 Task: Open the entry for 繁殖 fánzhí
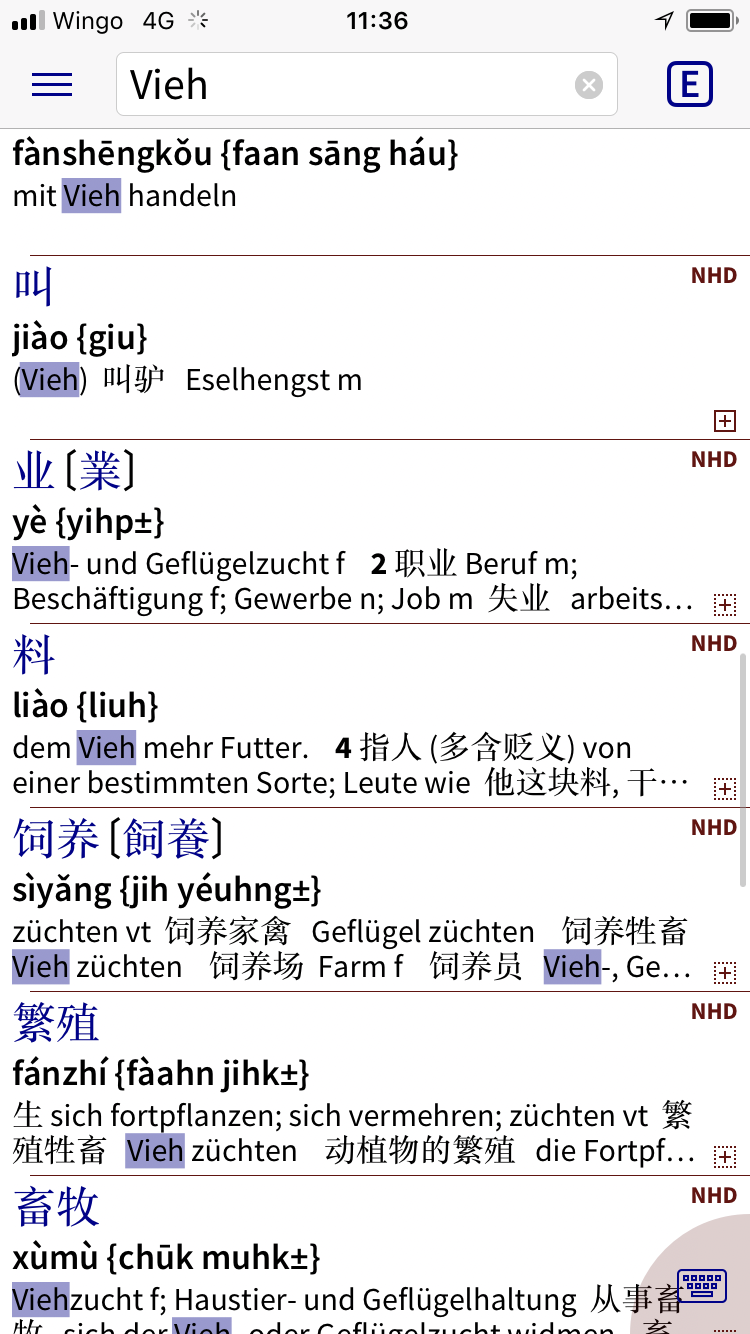pyautogui.click(x=375, y=1084)
